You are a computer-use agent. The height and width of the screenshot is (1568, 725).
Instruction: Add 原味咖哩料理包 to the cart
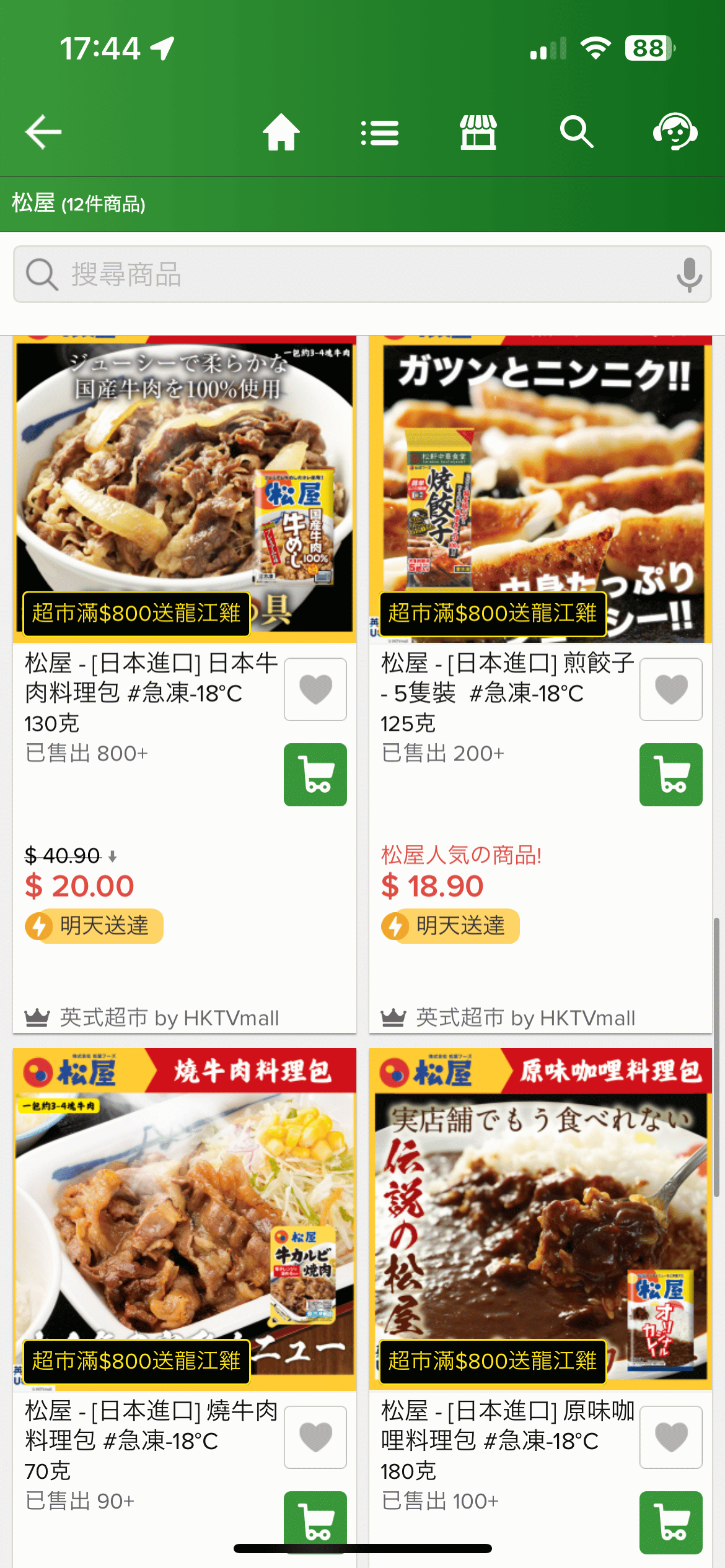pyautogui.click(x=671, y=1522)
